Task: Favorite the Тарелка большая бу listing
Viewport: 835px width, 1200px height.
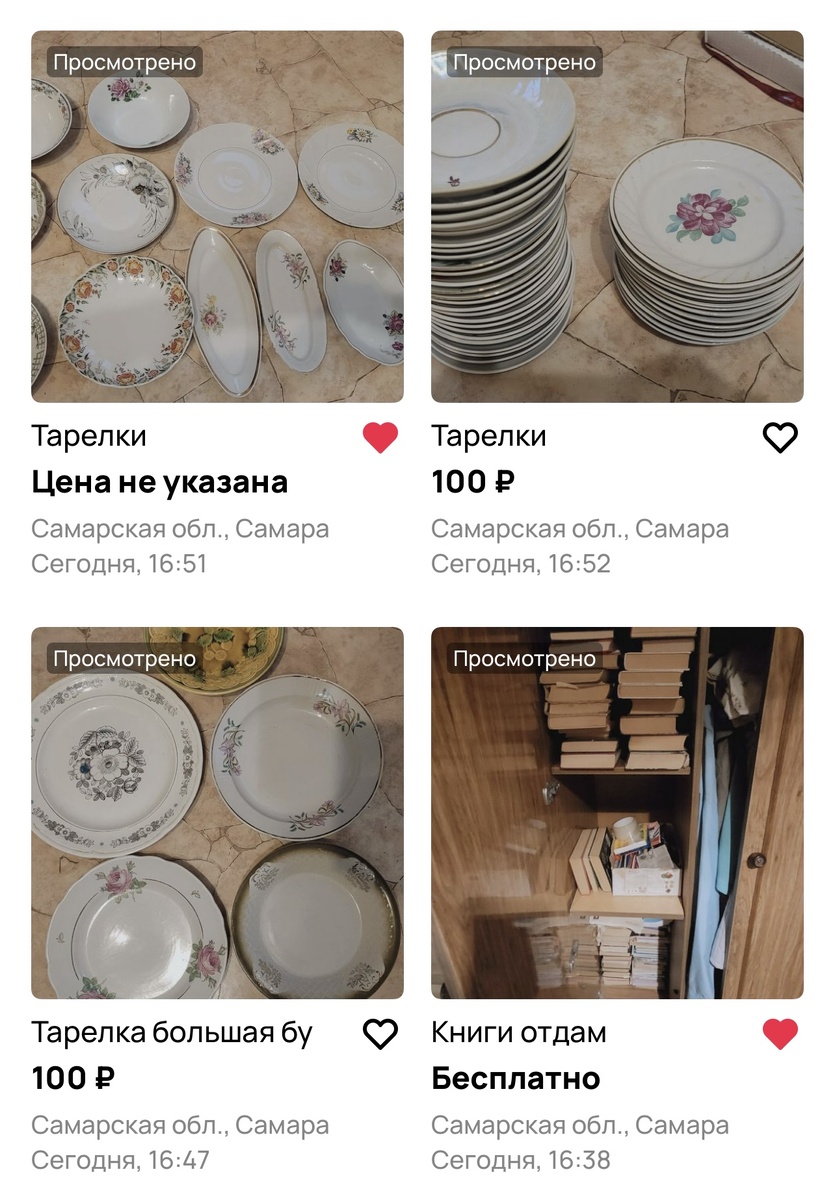Action: pyautogui.click(x=380, y=1034)
